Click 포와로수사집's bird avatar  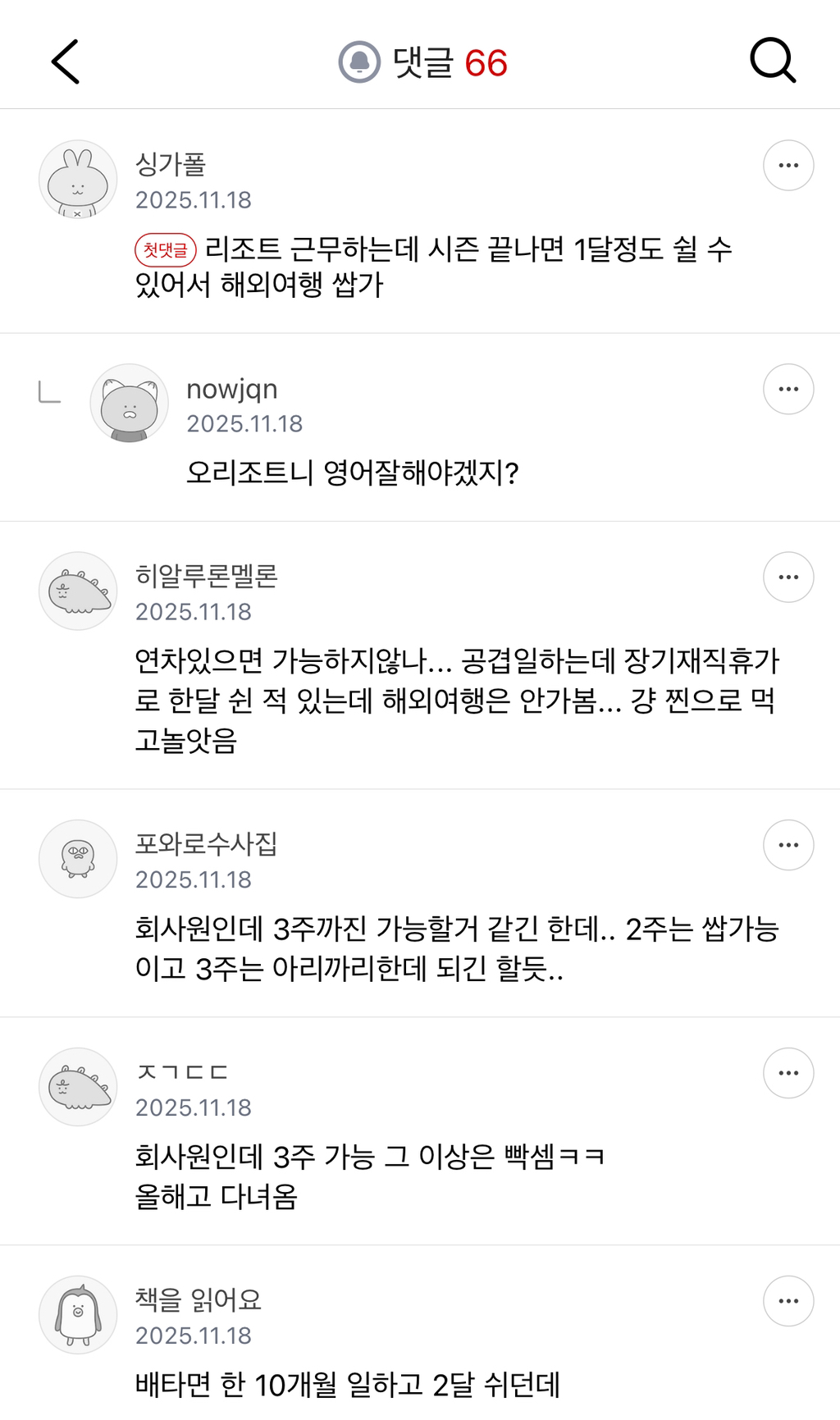point(77,858)
